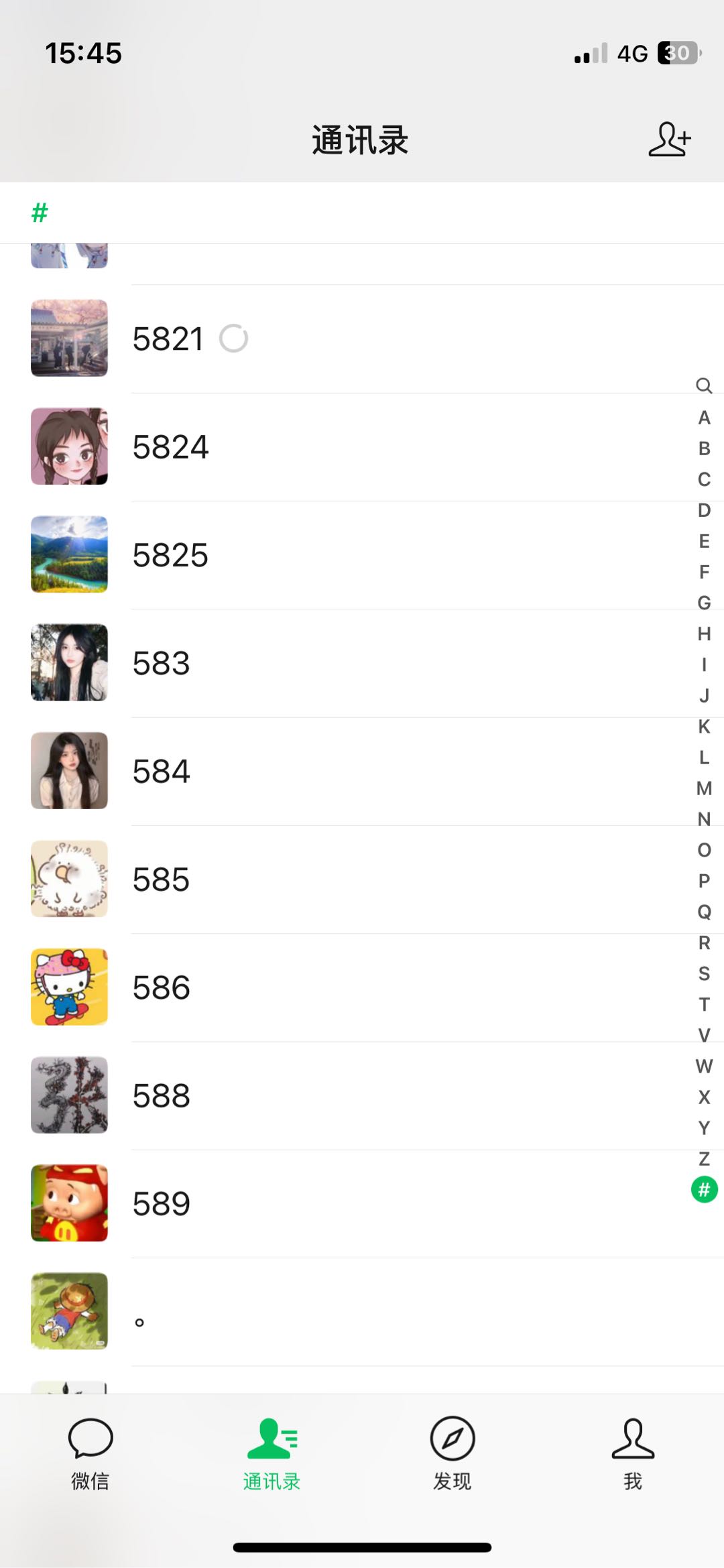Jump to letter W in the index
Screen dimensions: 724x1568
click(x=704, y=1066)
